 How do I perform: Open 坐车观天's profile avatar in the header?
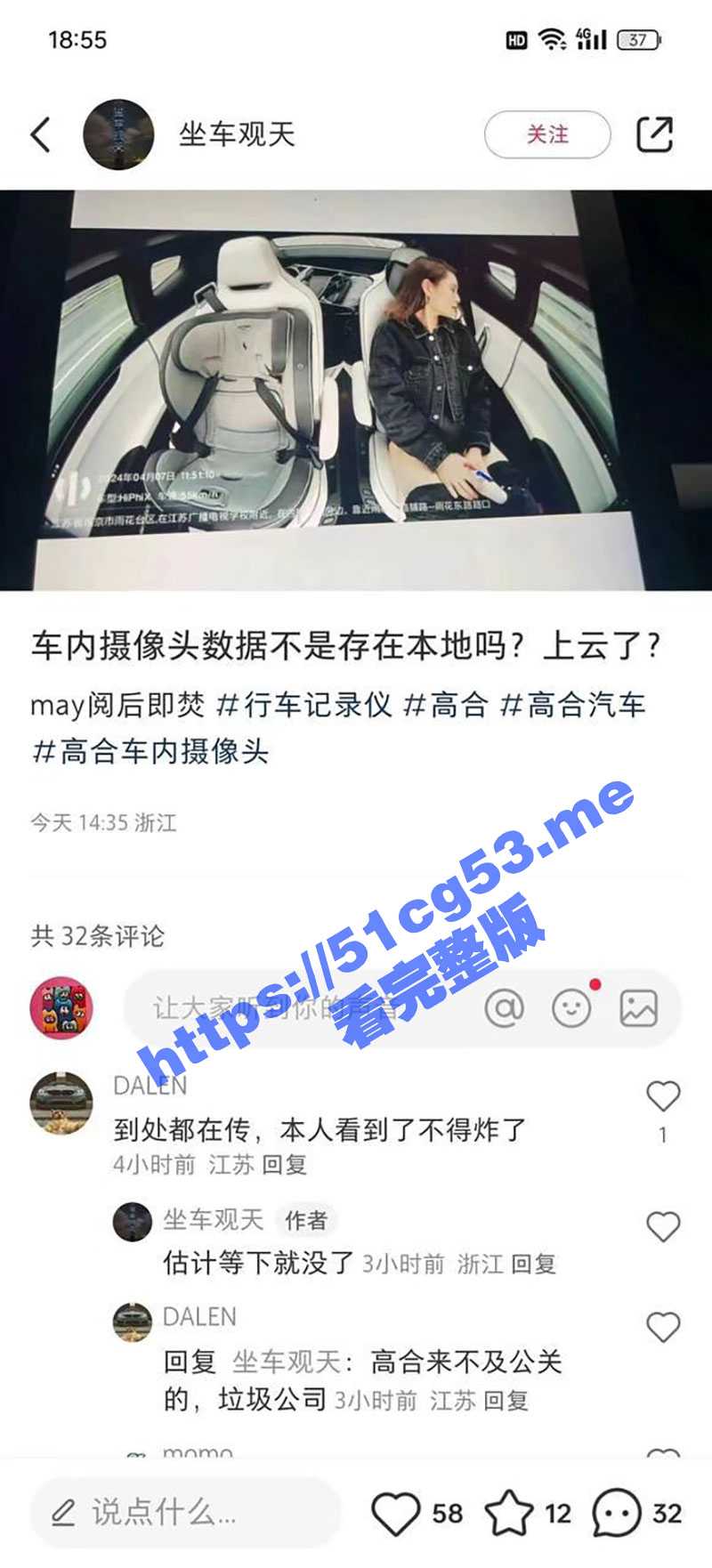[x=118, y=135]
